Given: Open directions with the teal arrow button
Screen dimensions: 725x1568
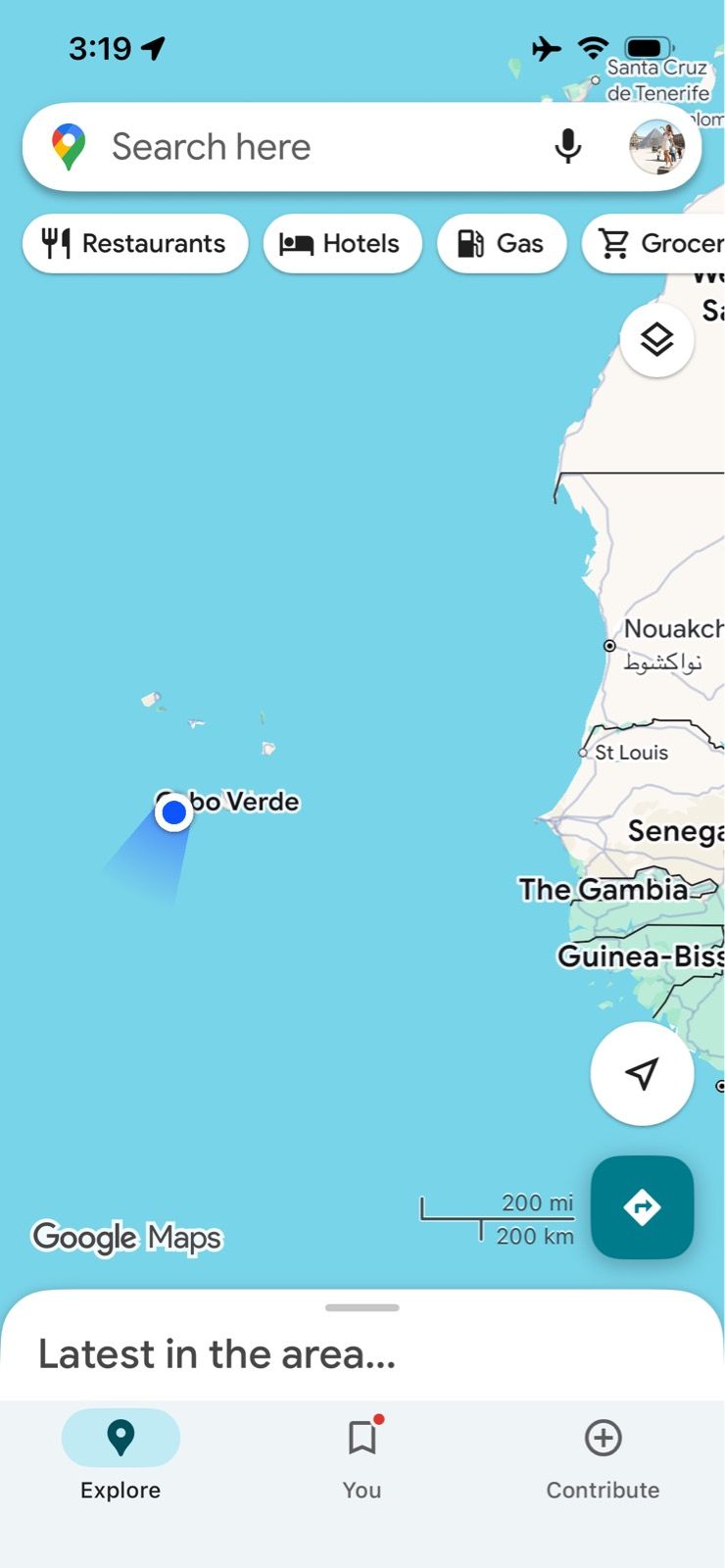Looking at the screenshot, I should pos(642,1206).
